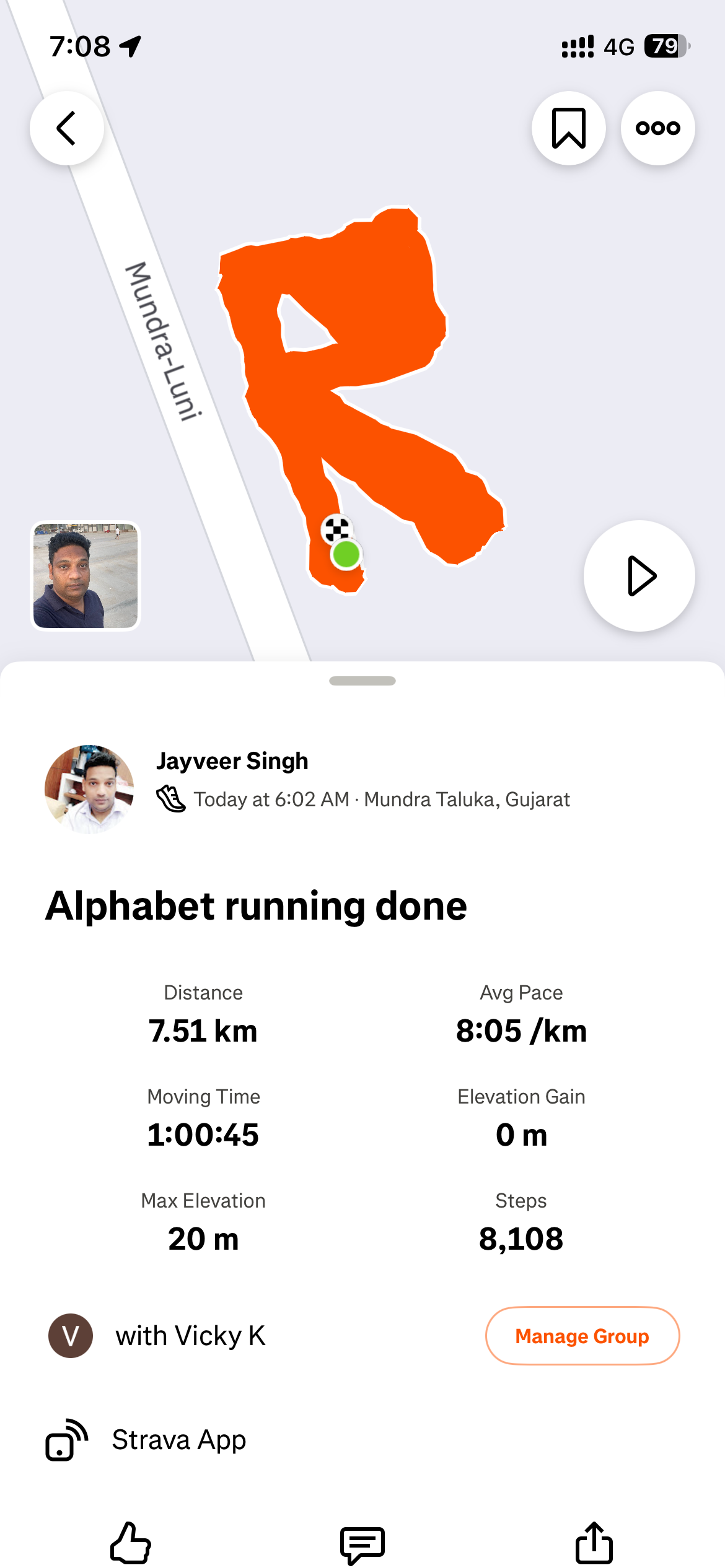
Task: Bookmark this activity's route
Action: [x=568, y=128]
